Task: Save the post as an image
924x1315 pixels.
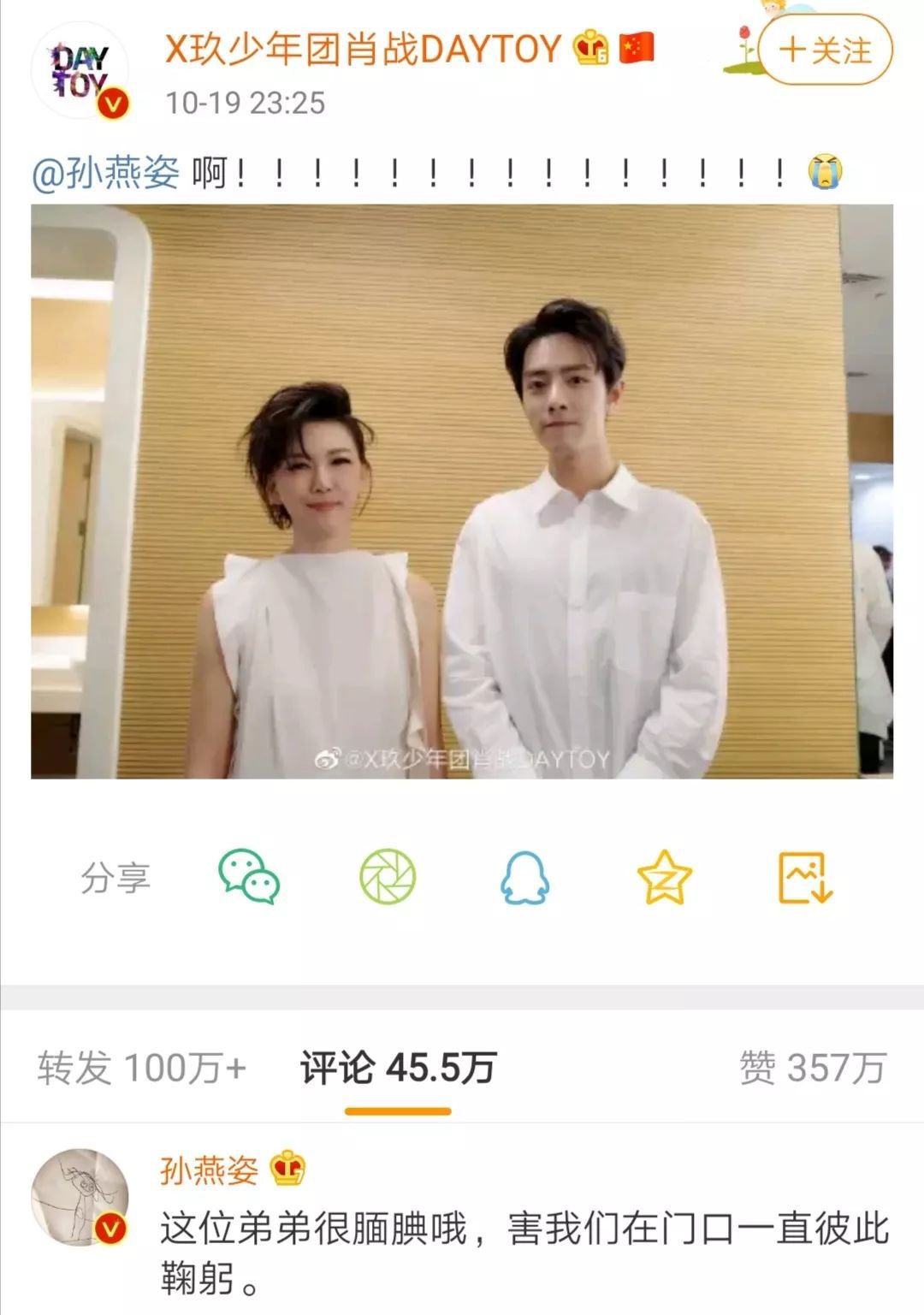Action: click(x=804, y=877)
